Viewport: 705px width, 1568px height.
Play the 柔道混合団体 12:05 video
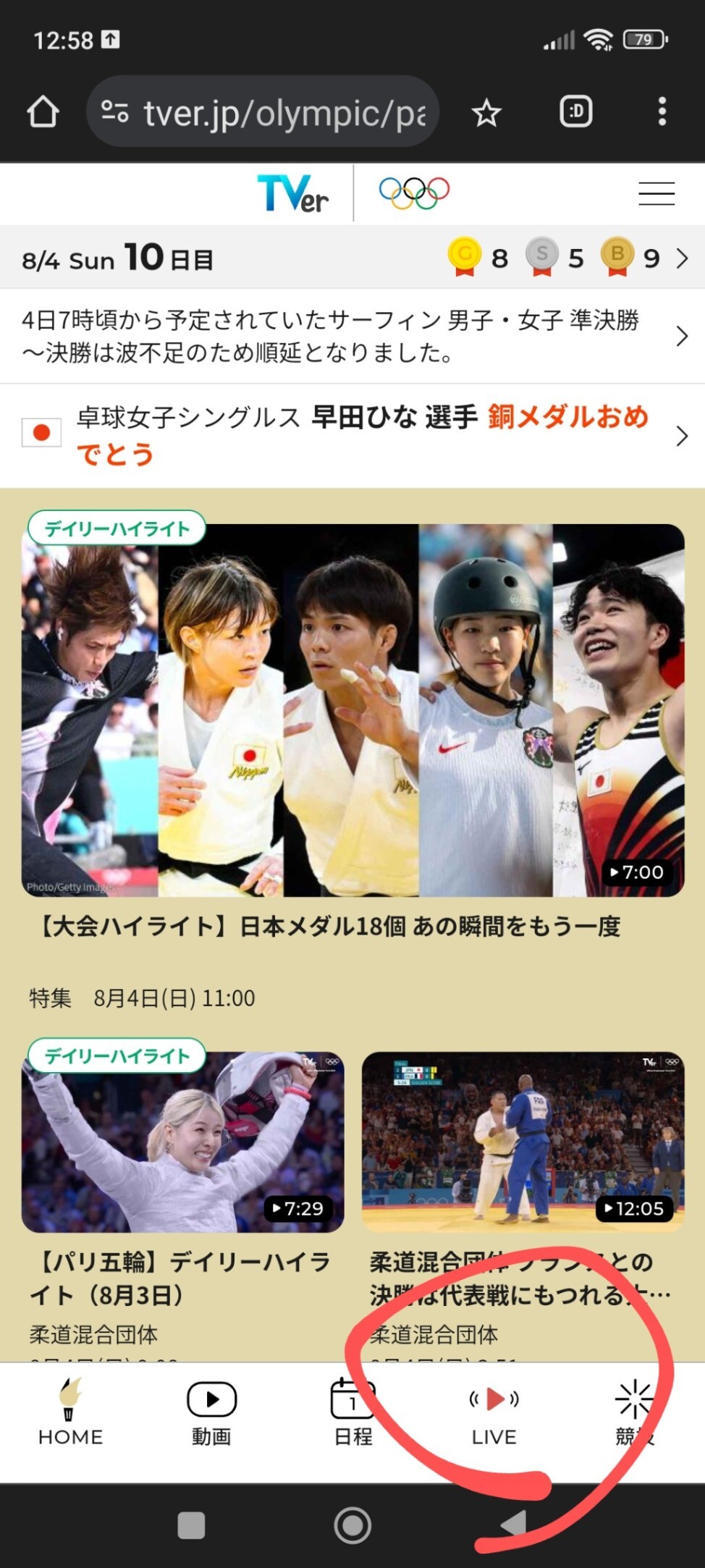click(523, 1142)
